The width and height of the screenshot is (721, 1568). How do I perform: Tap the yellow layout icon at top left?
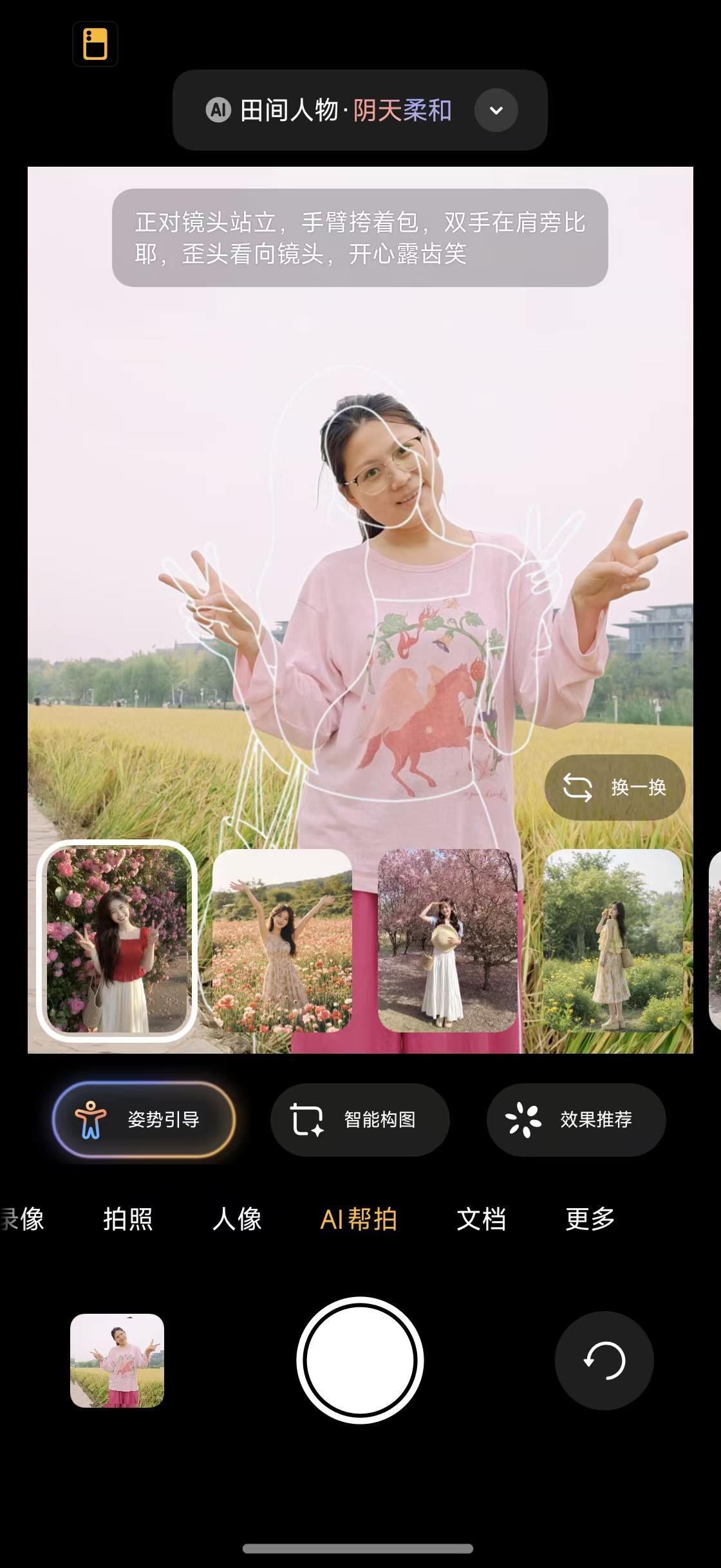coord(95,44)
